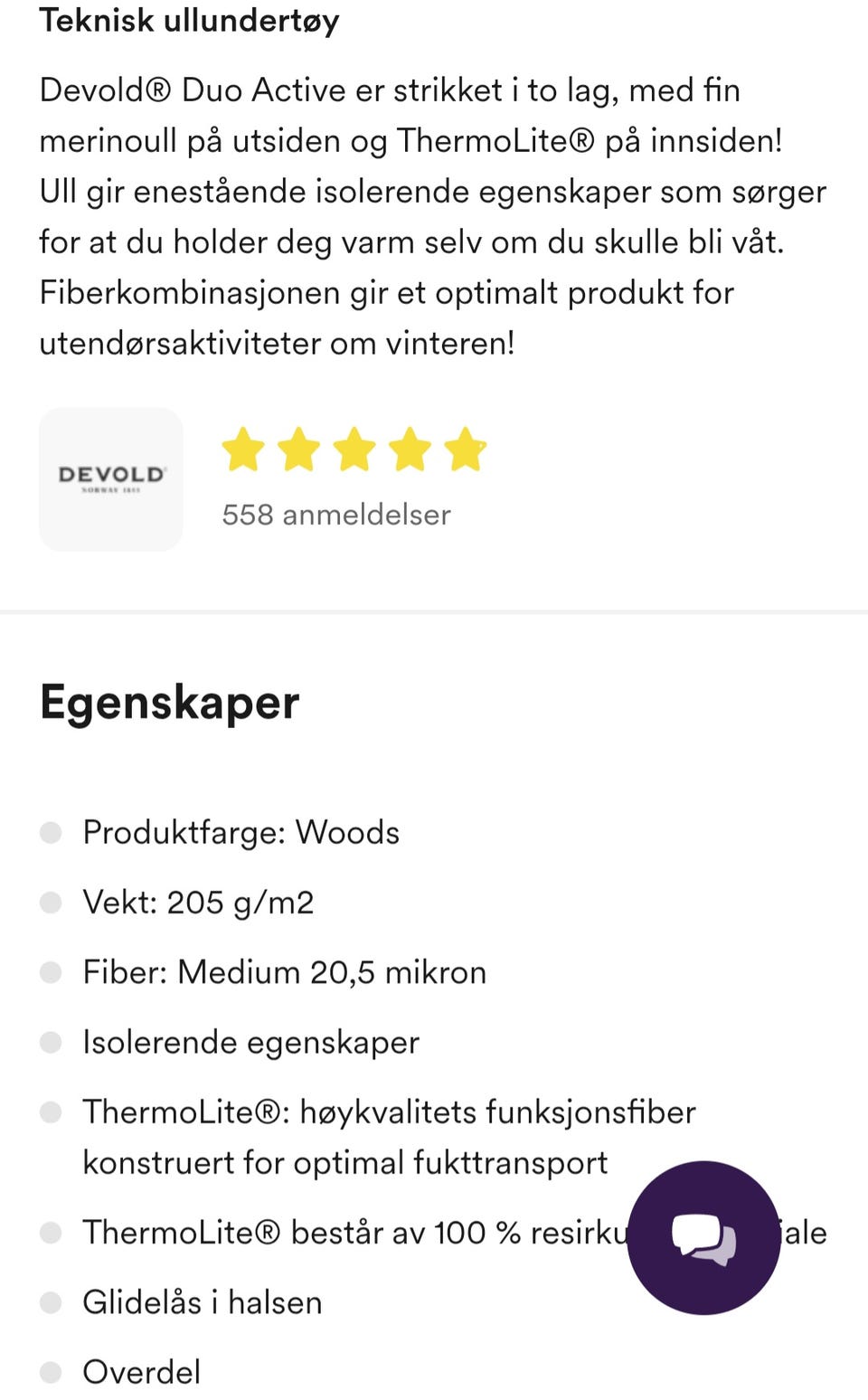Screen dimensions: 868x1400
Task: Toggle the bullet beside Produktfarge: Woods
Action: [52, 830]
